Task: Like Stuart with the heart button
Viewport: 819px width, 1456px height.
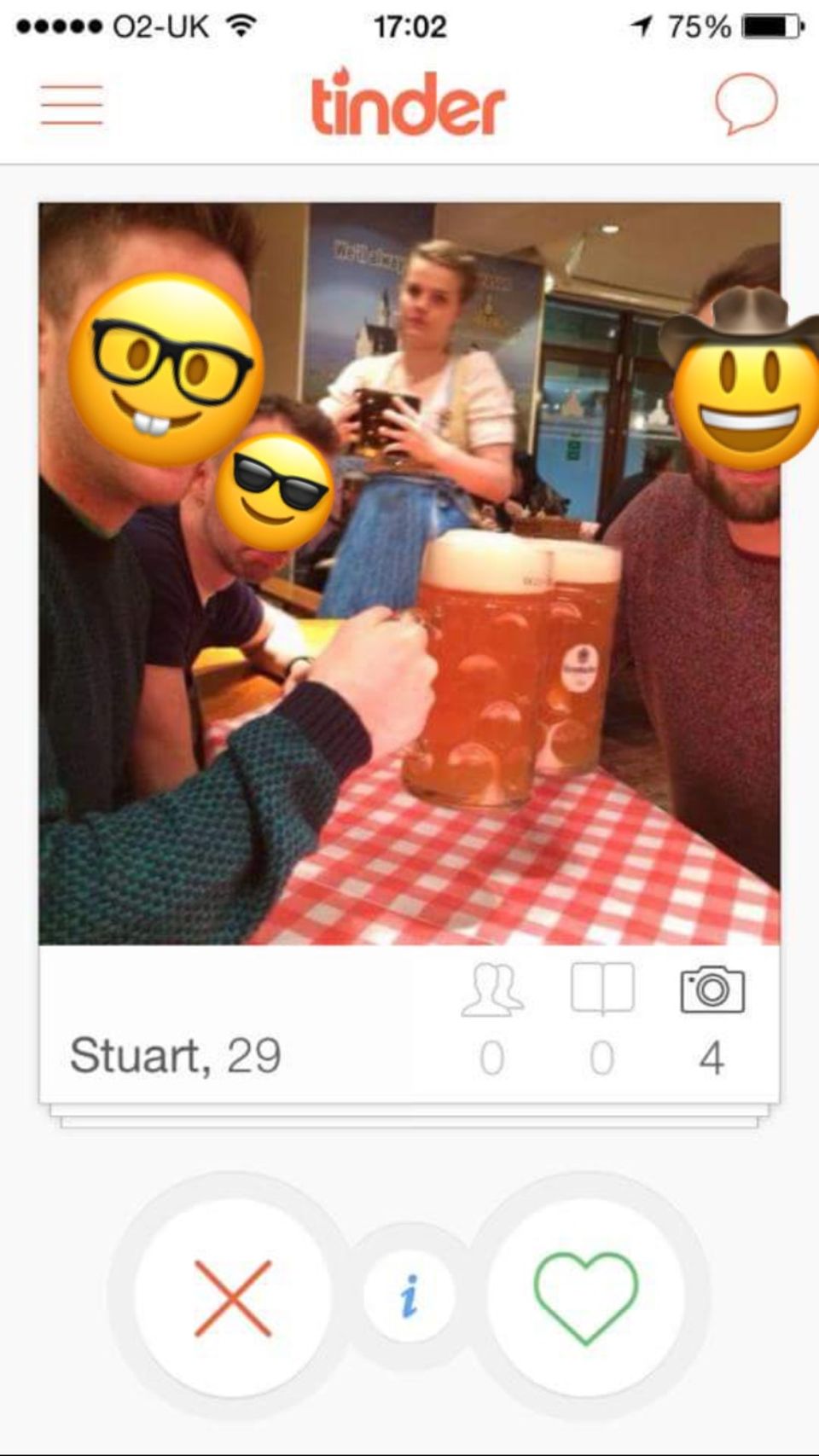Action: [585, 1297]
